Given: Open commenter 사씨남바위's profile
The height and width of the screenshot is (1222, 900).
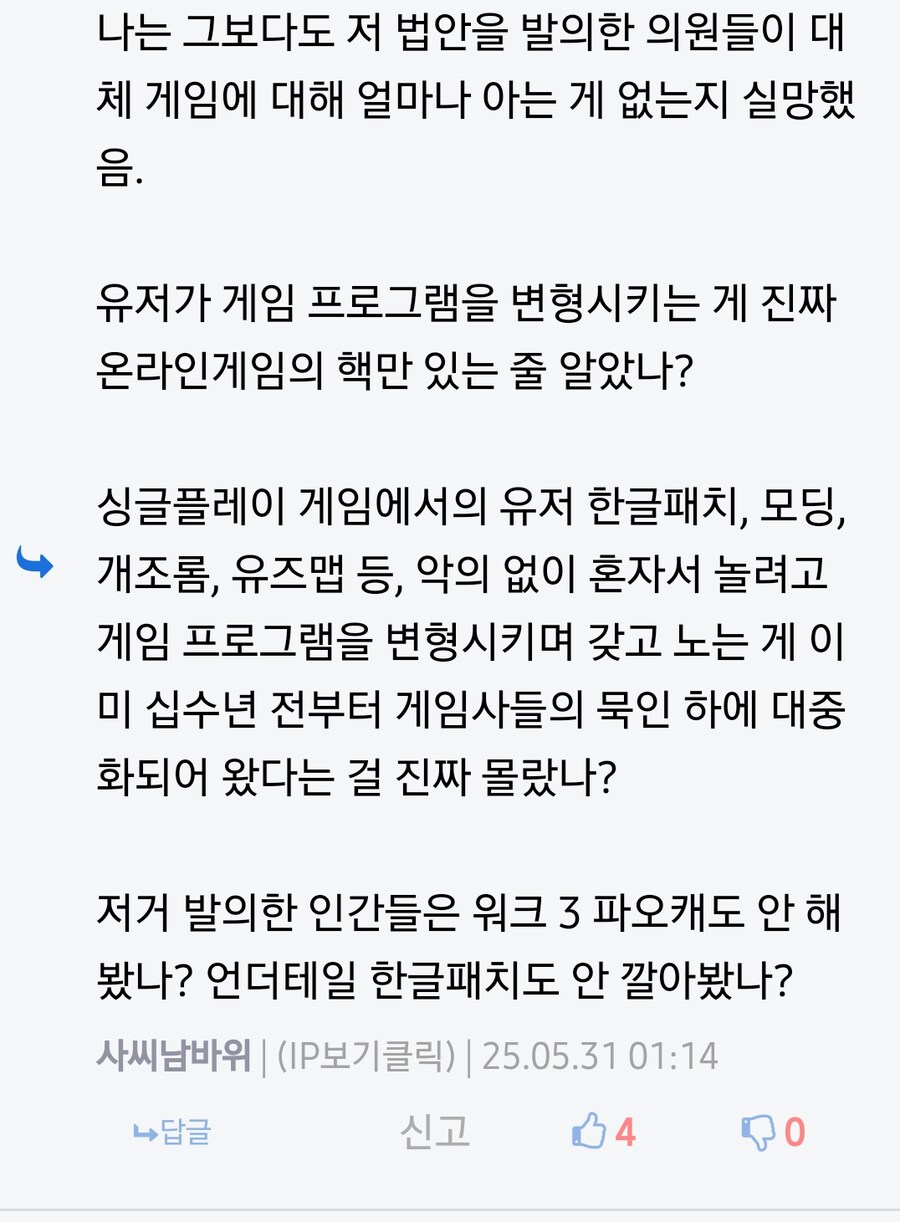Looking at the screenshot, I should (172, 1056).
